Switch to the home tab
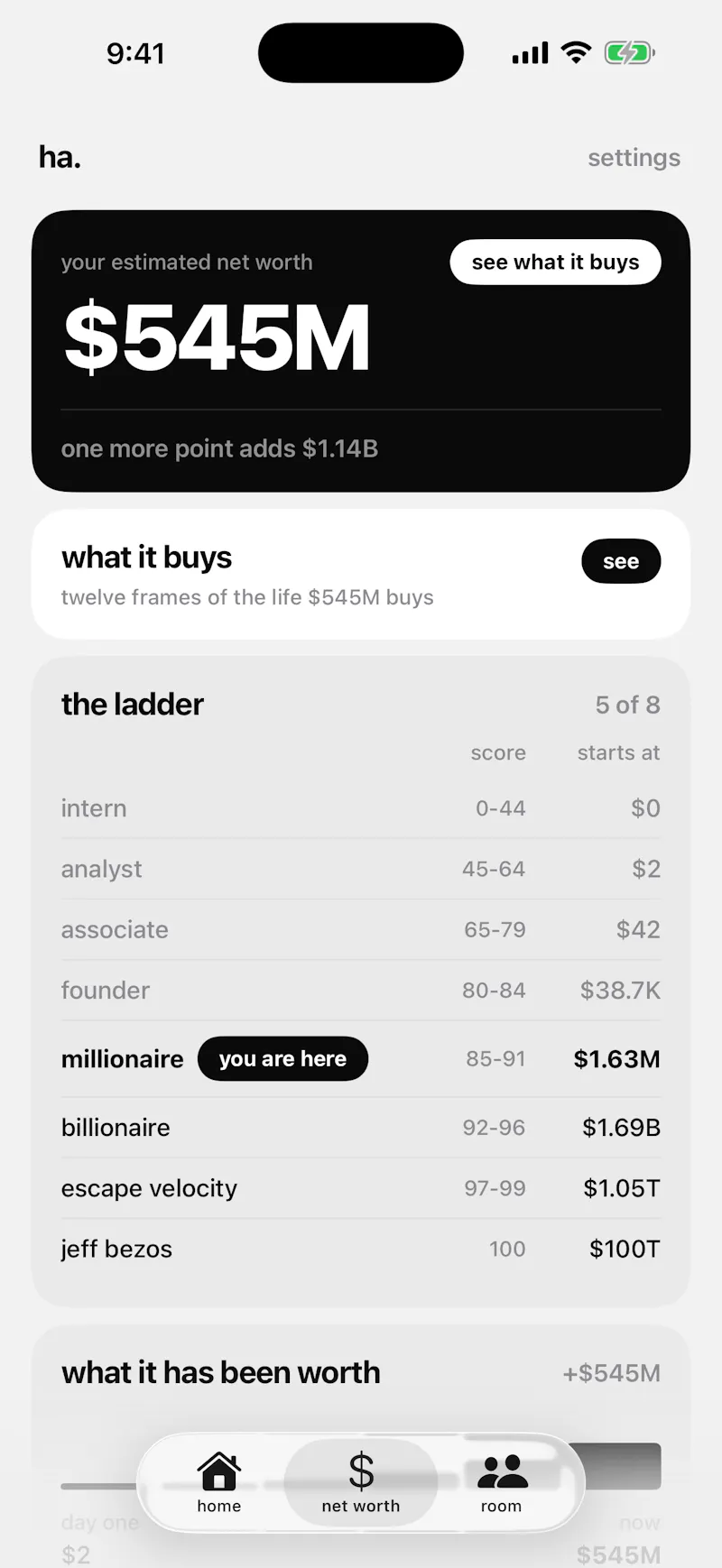This screenshot has height=1568, width=722. click(x=219, y=1483)
